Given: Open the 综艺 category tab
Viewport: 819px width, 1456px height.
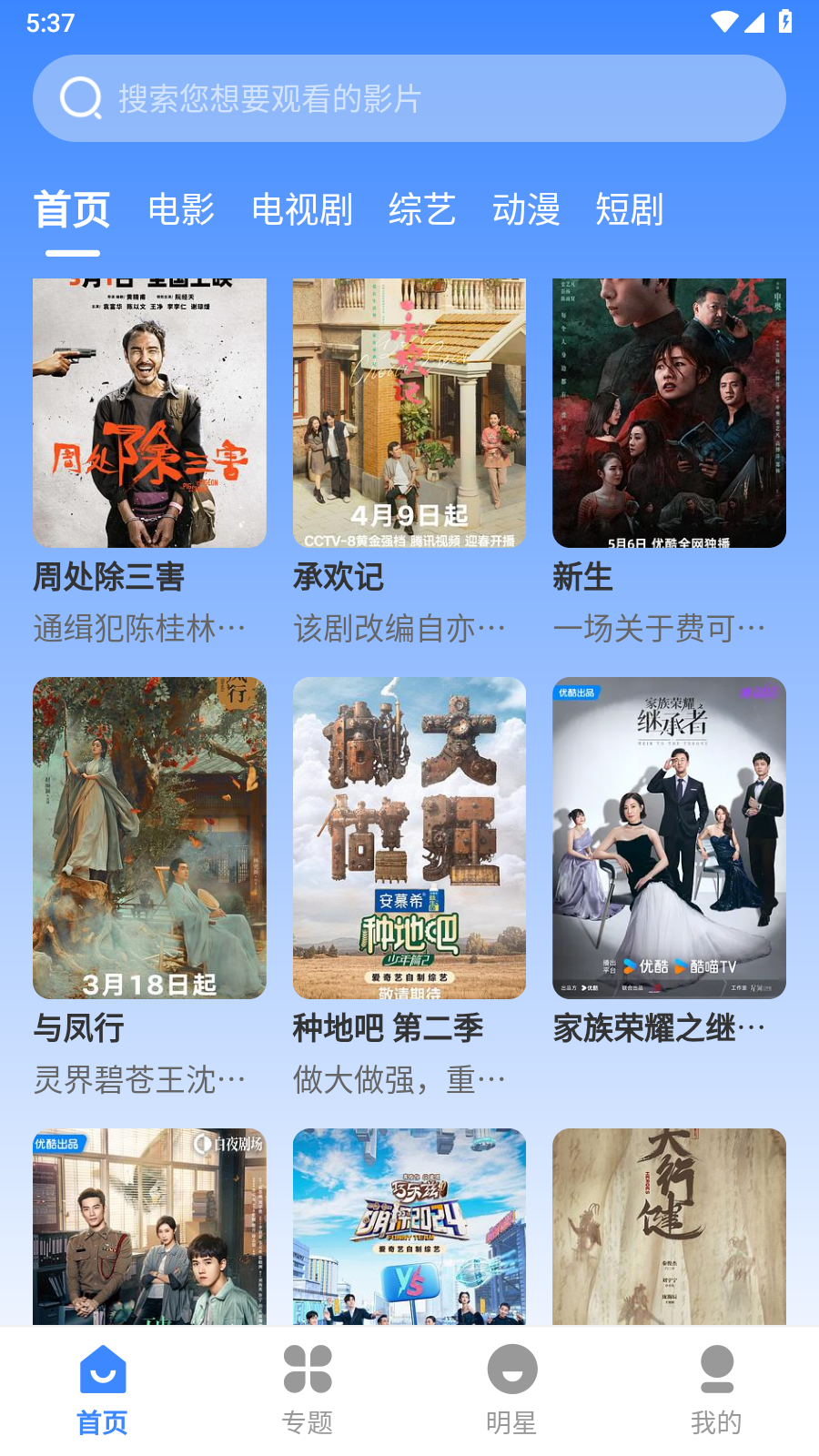Looking at the screenshot, I should 421,210.
